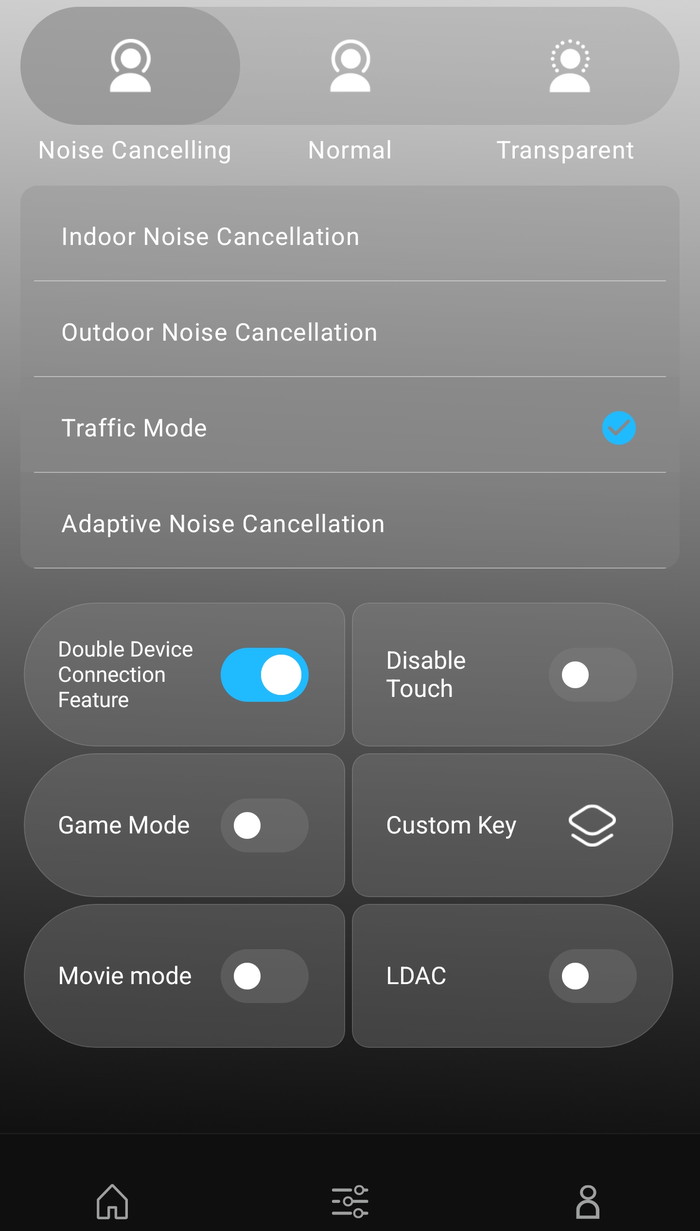The image size is (700, 1231).
Task: Choose Adaptive Noise Cancellation
Action: click(349, 524)
